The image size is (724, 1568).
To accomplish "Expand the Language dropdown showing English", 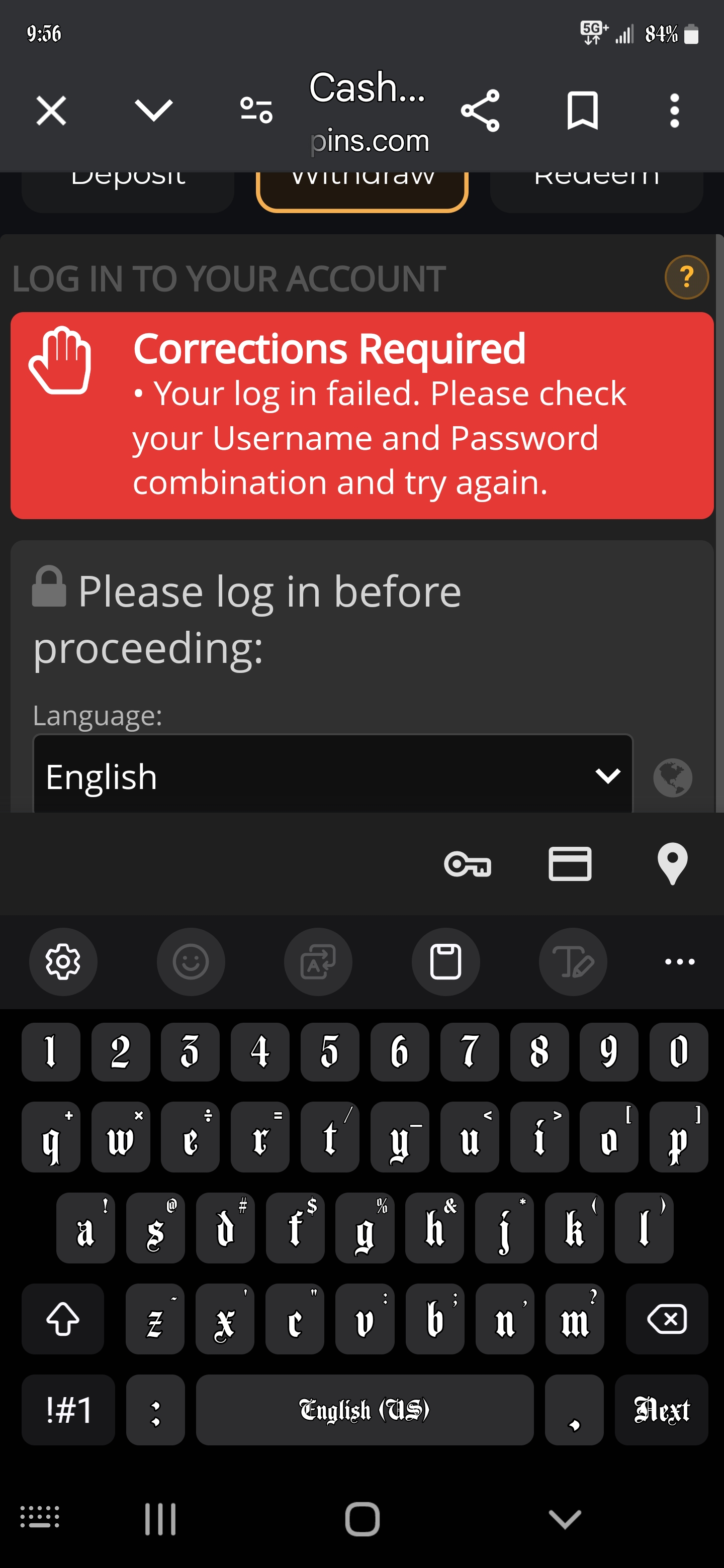I will [x=333, y=774].
